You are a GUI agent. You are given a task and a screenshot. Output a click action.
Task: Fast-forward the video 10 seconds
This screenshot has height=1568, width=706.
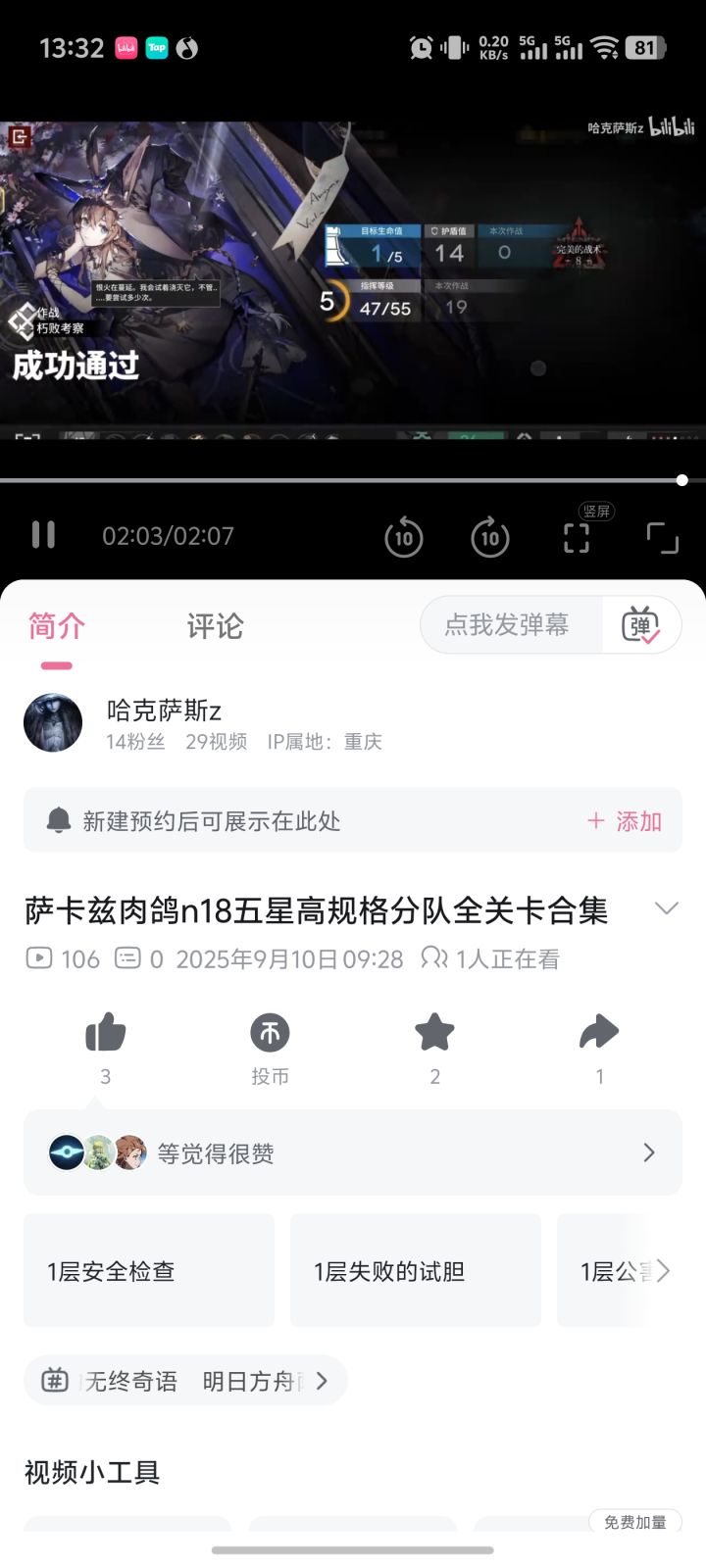pyautogui.click(x=489, y=537)
